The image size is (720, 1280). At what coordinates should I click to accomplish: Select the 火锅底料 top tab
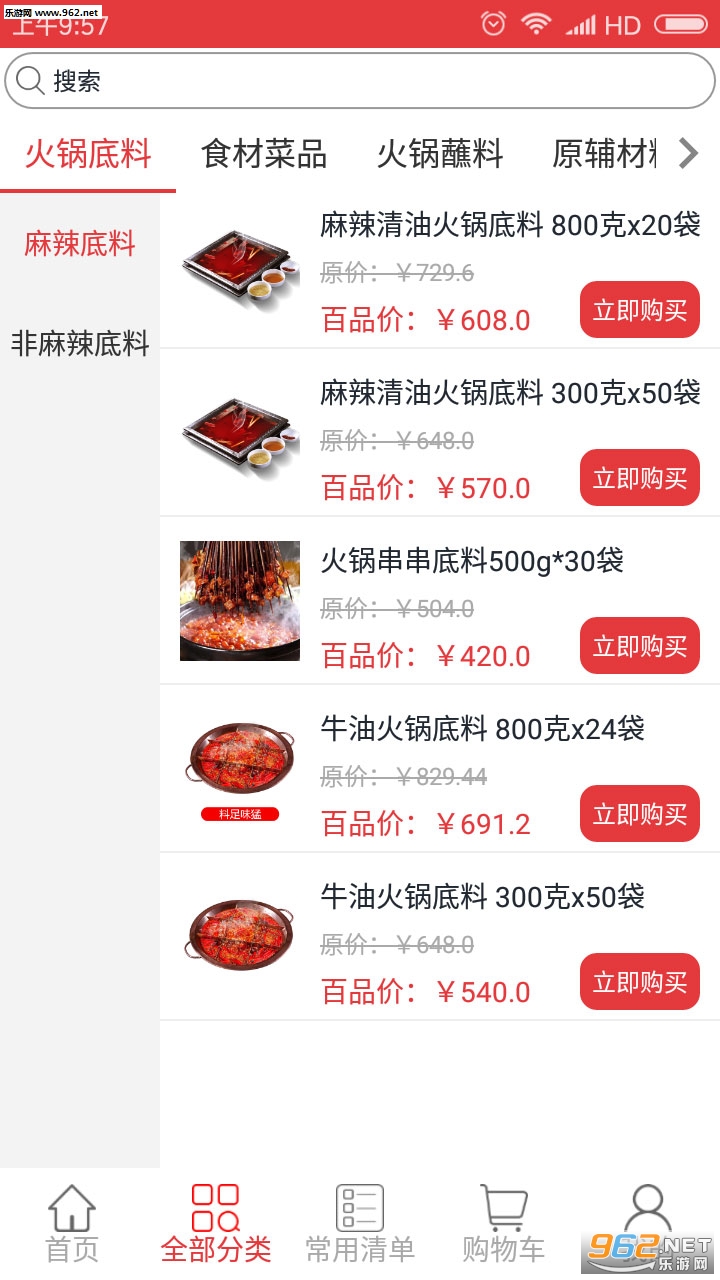pos(88,154)
